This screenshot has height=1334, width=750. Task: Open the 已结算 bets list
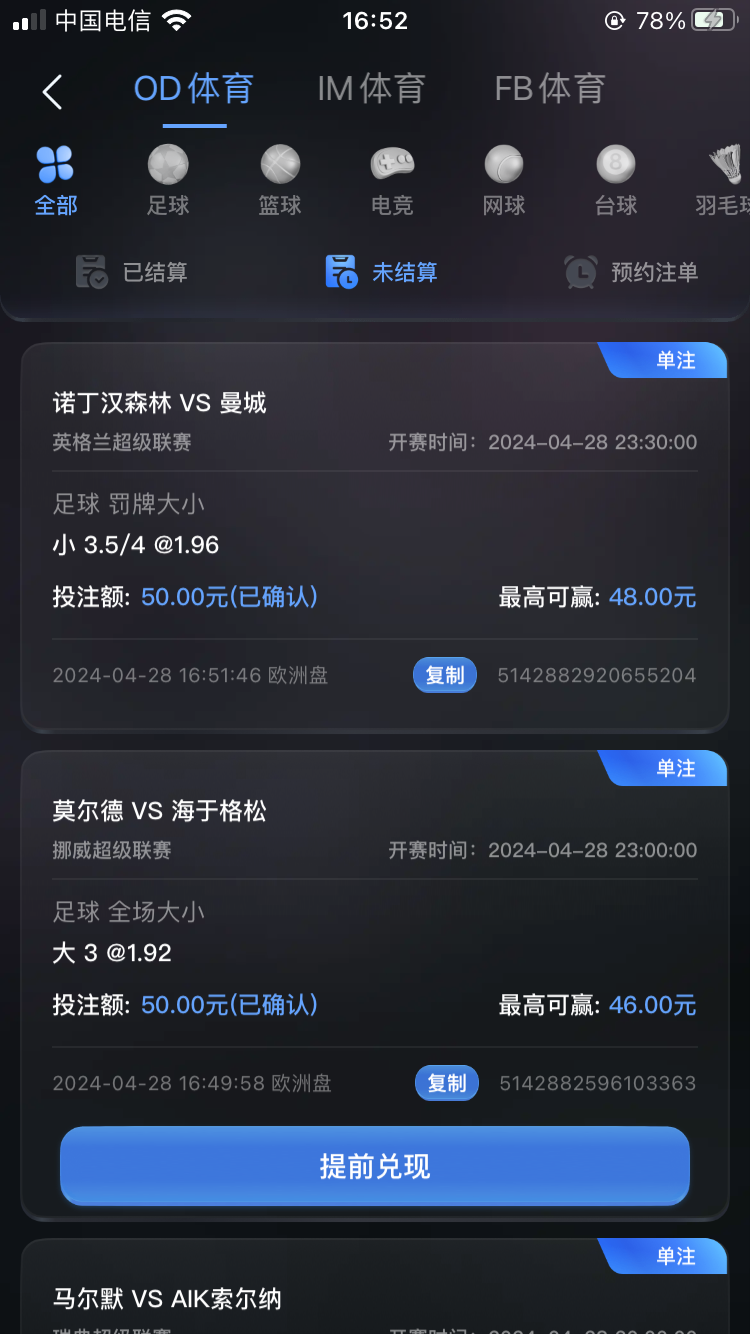(x=132, y=272)
